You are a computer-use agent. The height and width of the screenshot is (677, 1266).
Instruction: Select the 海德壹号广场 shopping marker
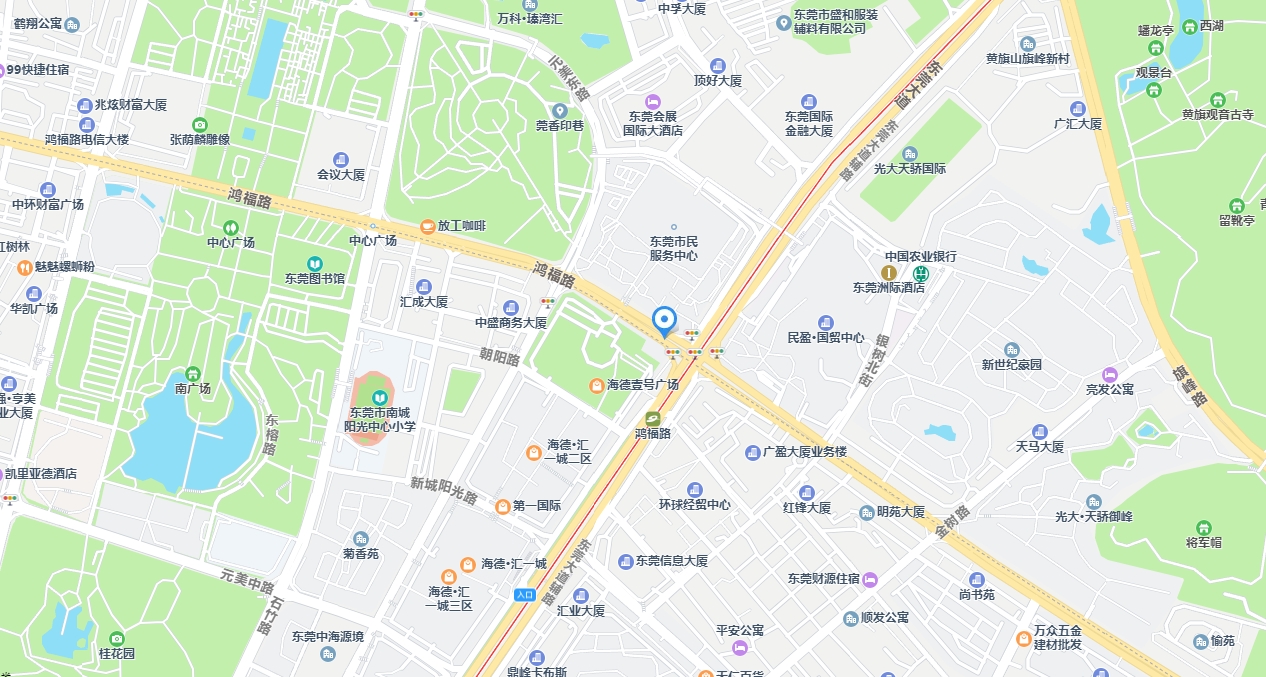596,384
